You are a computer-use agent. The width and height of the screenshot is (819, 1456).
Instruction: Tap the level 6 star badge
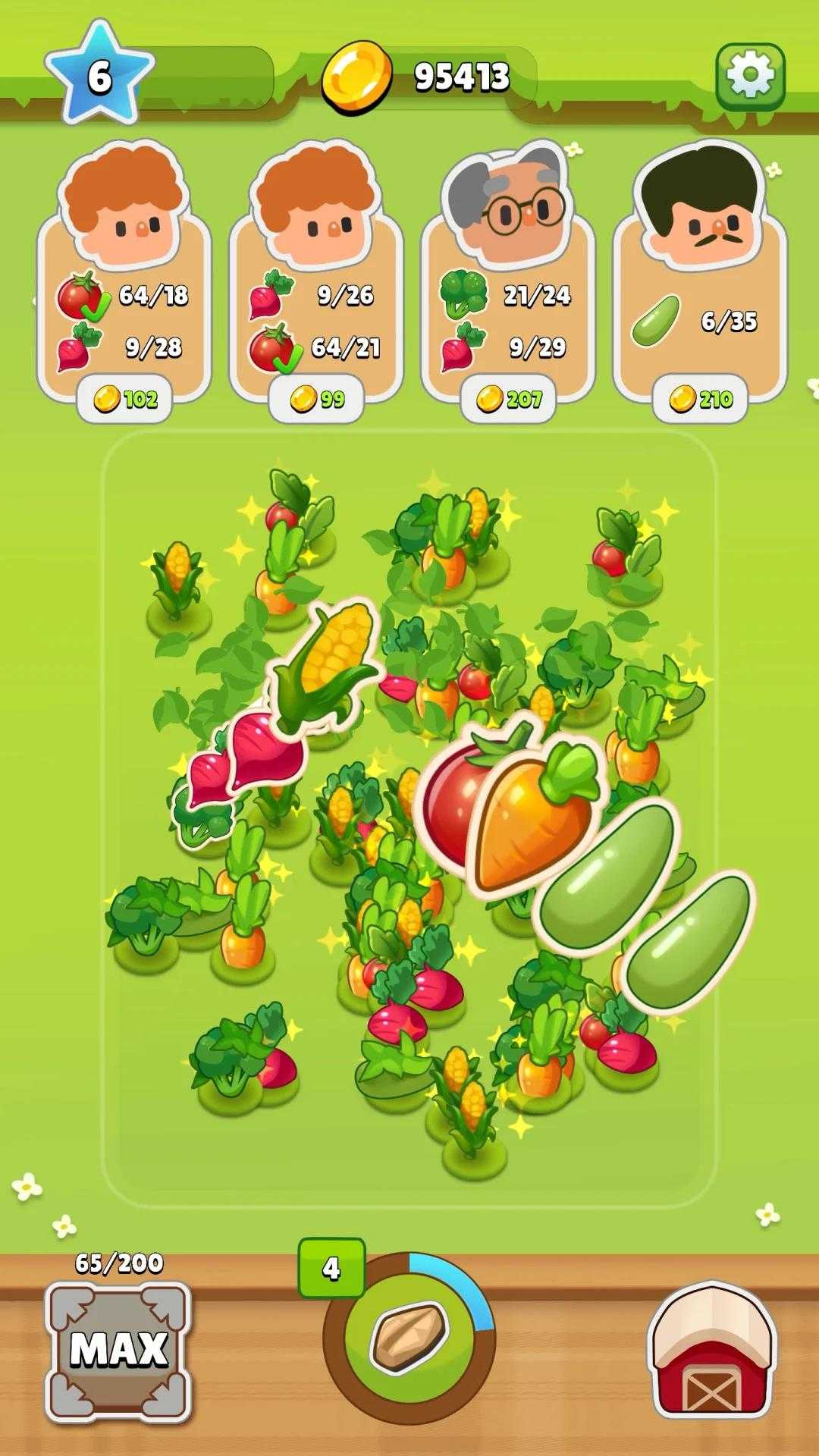point(99,74)
